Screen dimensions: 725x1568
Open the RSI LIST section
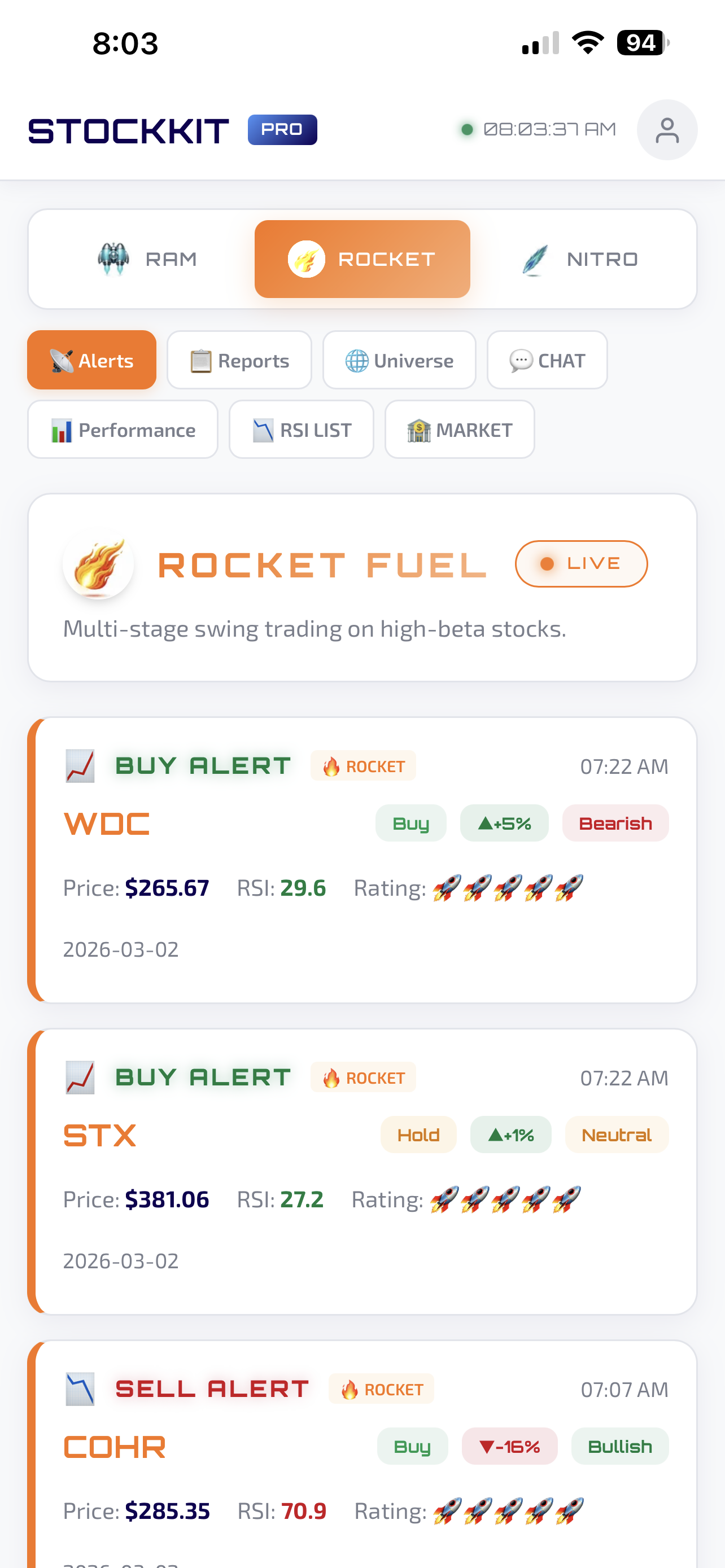point(302,429)
